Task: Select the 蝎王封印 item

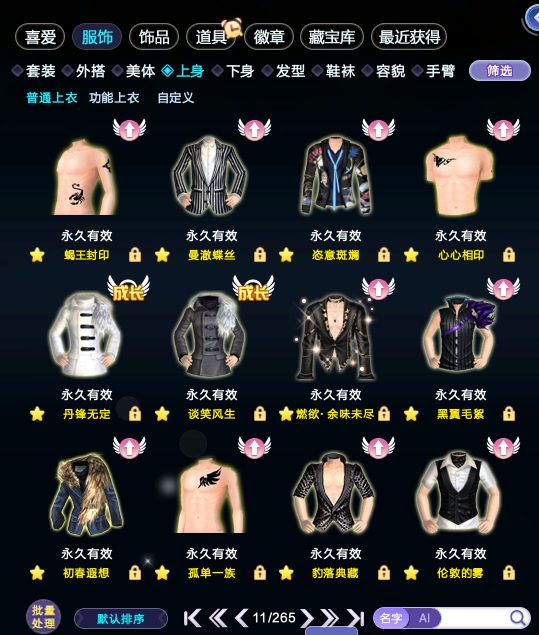Action: click(x=85, y=177)
